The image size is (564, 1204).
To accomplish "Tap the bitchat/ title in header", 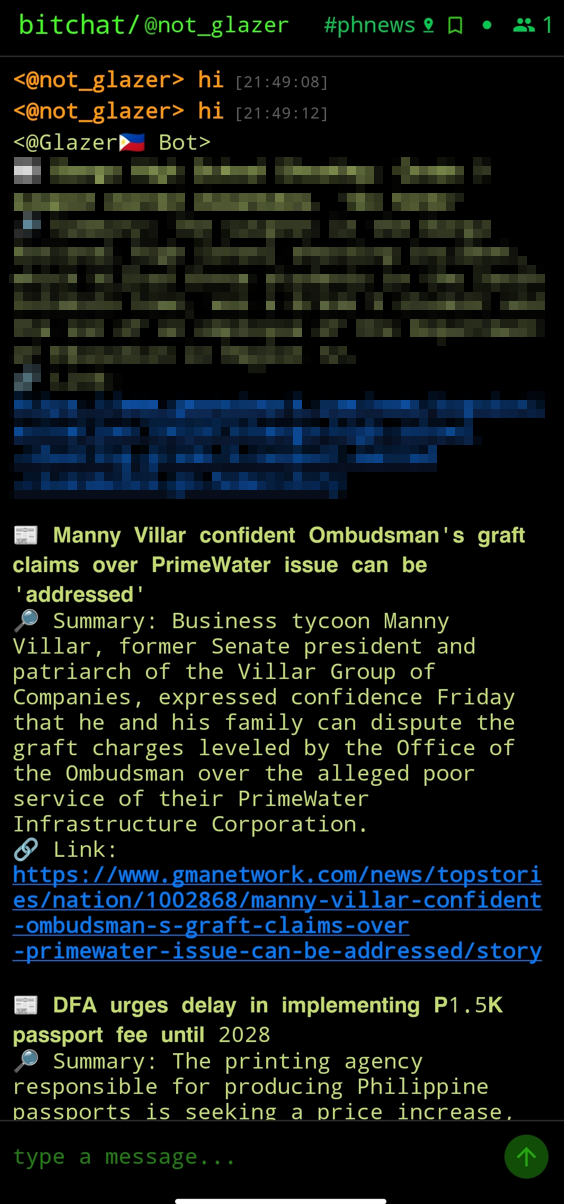I will 79,25.
